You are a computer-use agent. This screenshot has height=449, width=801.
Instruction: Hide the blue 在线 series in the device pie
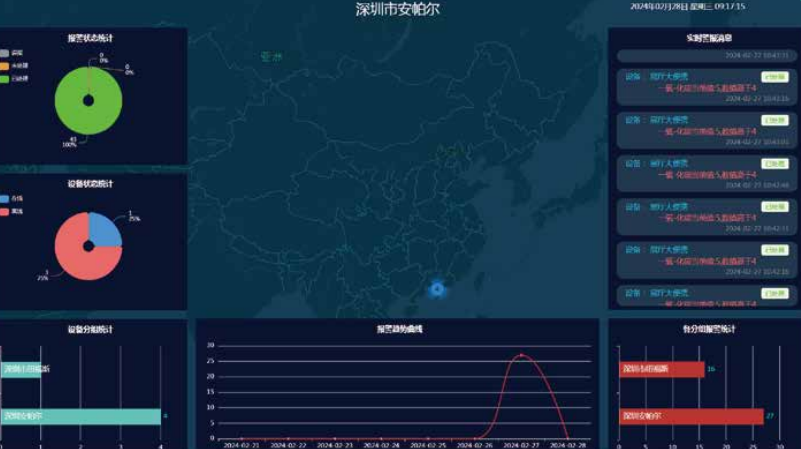point(8,198)
